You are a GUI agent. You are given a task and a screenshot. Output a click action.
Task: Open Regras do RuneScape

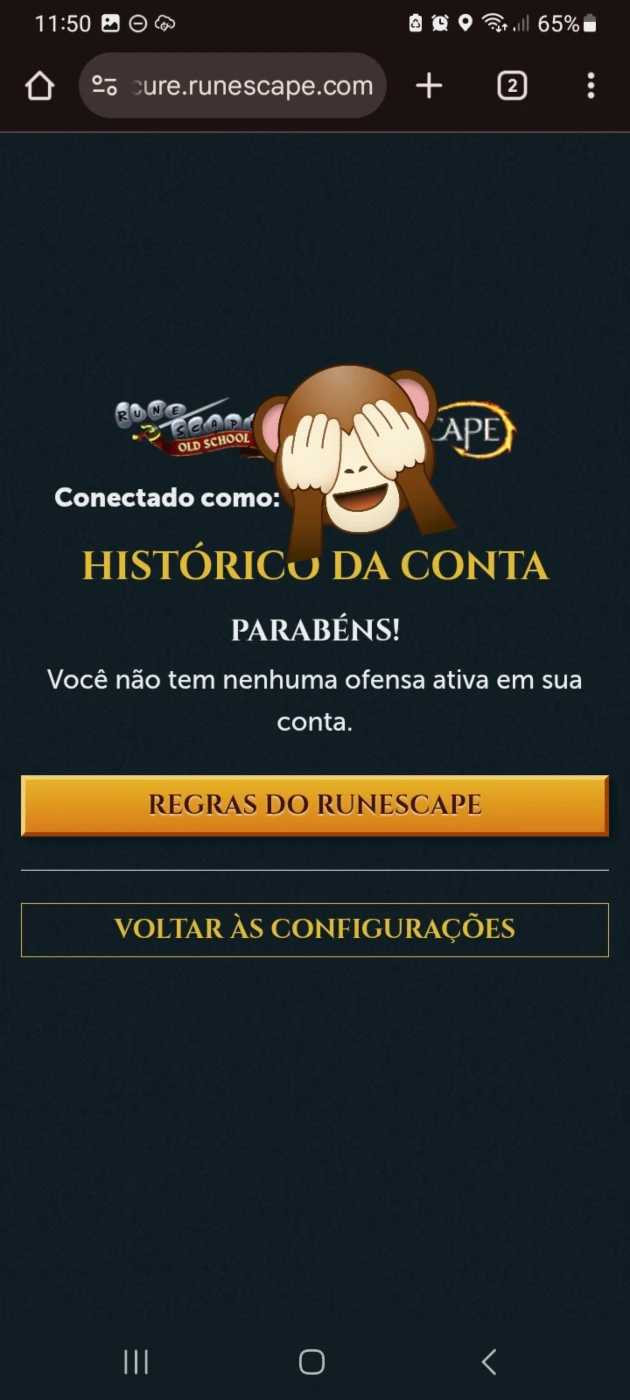coord(315,805)
